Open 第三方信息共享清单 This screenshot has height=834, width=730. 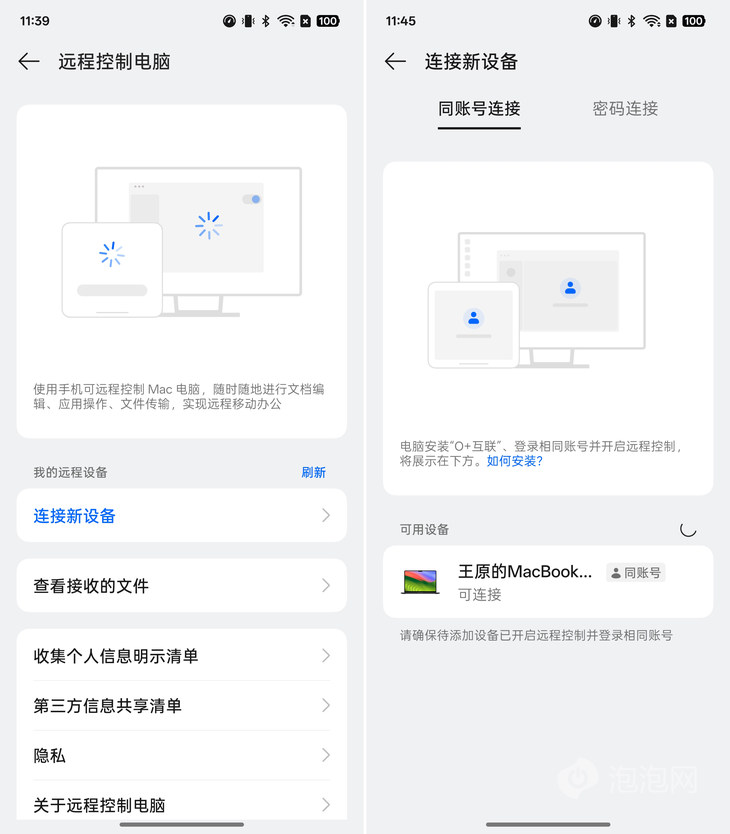(181, 706)
